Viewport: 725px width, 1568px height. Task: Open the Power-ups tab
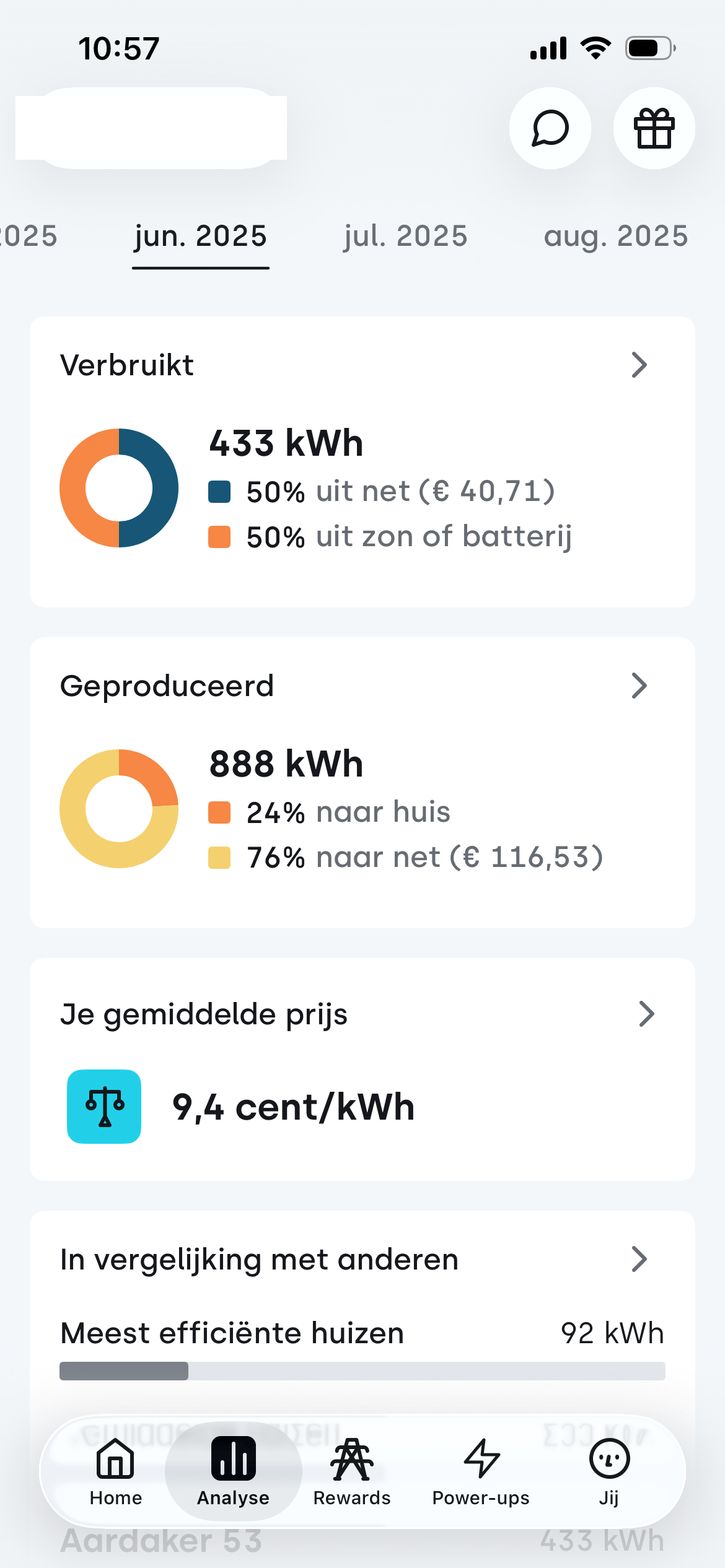[481, 1472]
